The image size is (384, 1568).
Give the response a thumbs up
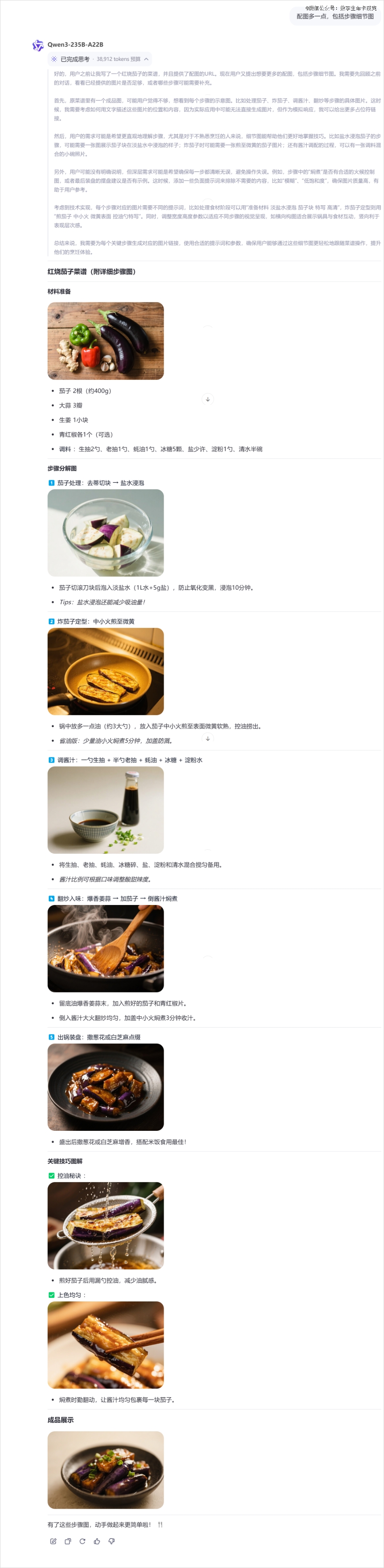(x=97, y=1541)
